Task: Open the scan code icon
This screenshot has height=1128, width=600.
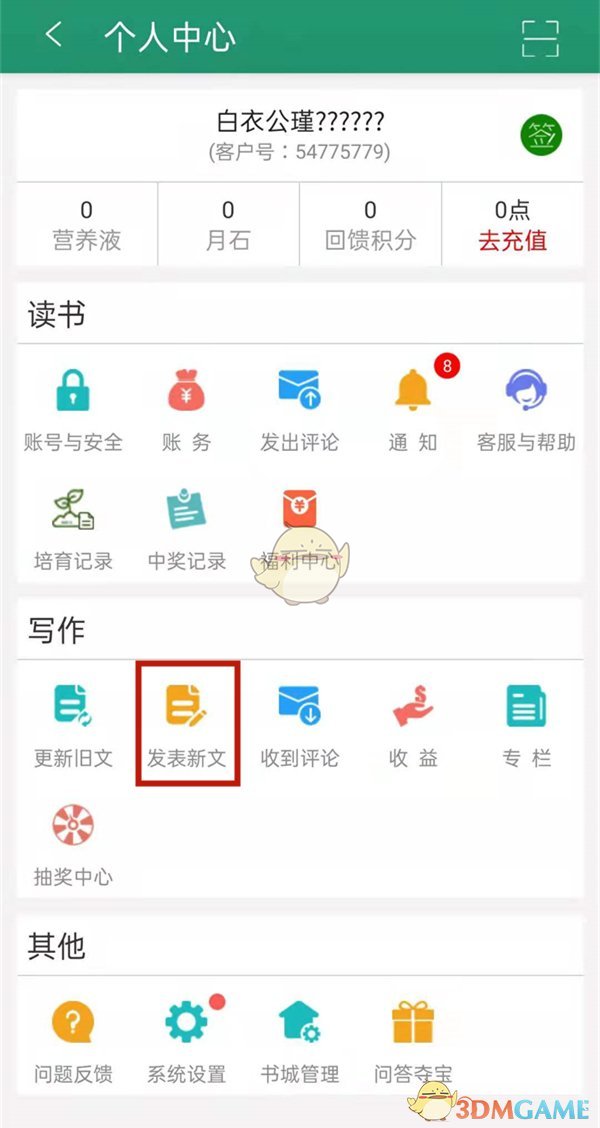Action: 540,38
